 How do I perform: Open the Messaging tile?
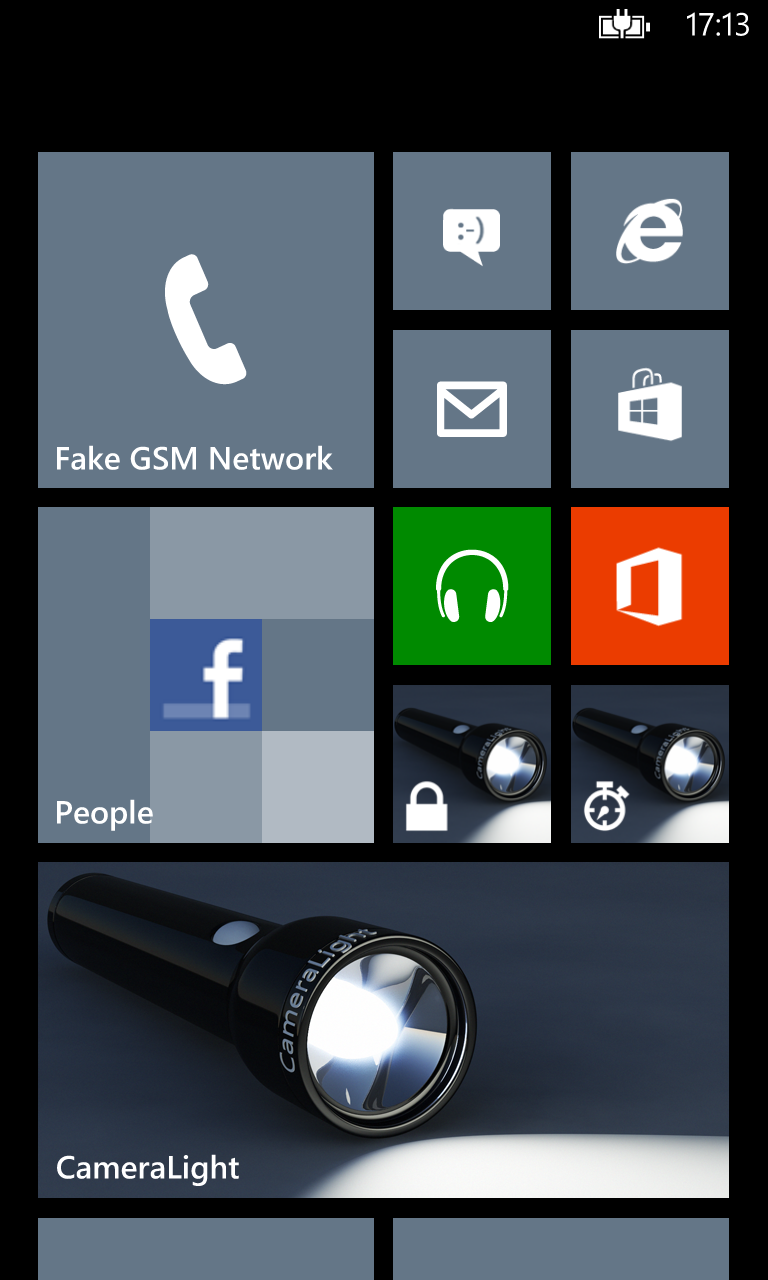point(472,231)
